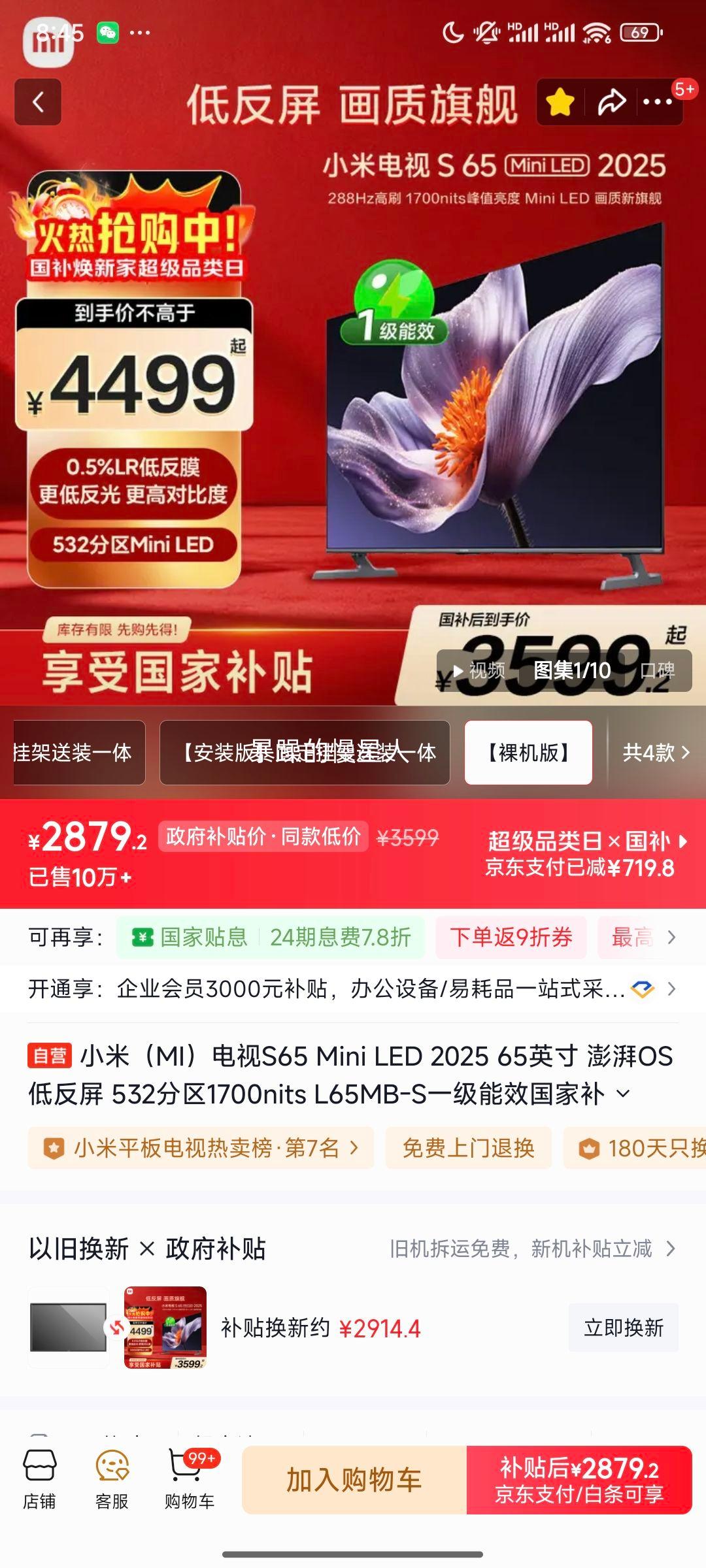Expand the 可再享 discount offers row
This screenshot has width=706, height=1568.
671,938
